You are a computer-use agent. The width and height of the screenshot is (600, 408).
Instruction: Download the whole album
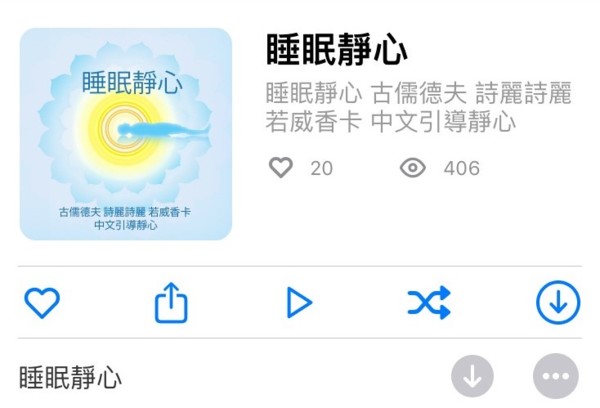coord(557,302)
